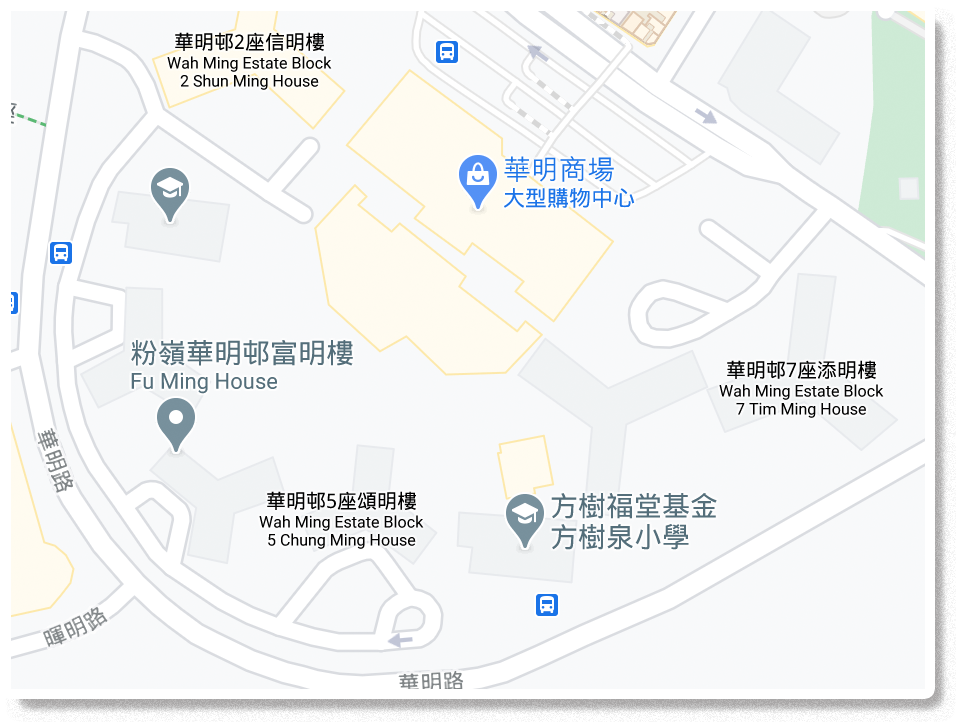Open the 華明商場 shopping mall marker
The image size is (956, 722).
click(478, 177)
